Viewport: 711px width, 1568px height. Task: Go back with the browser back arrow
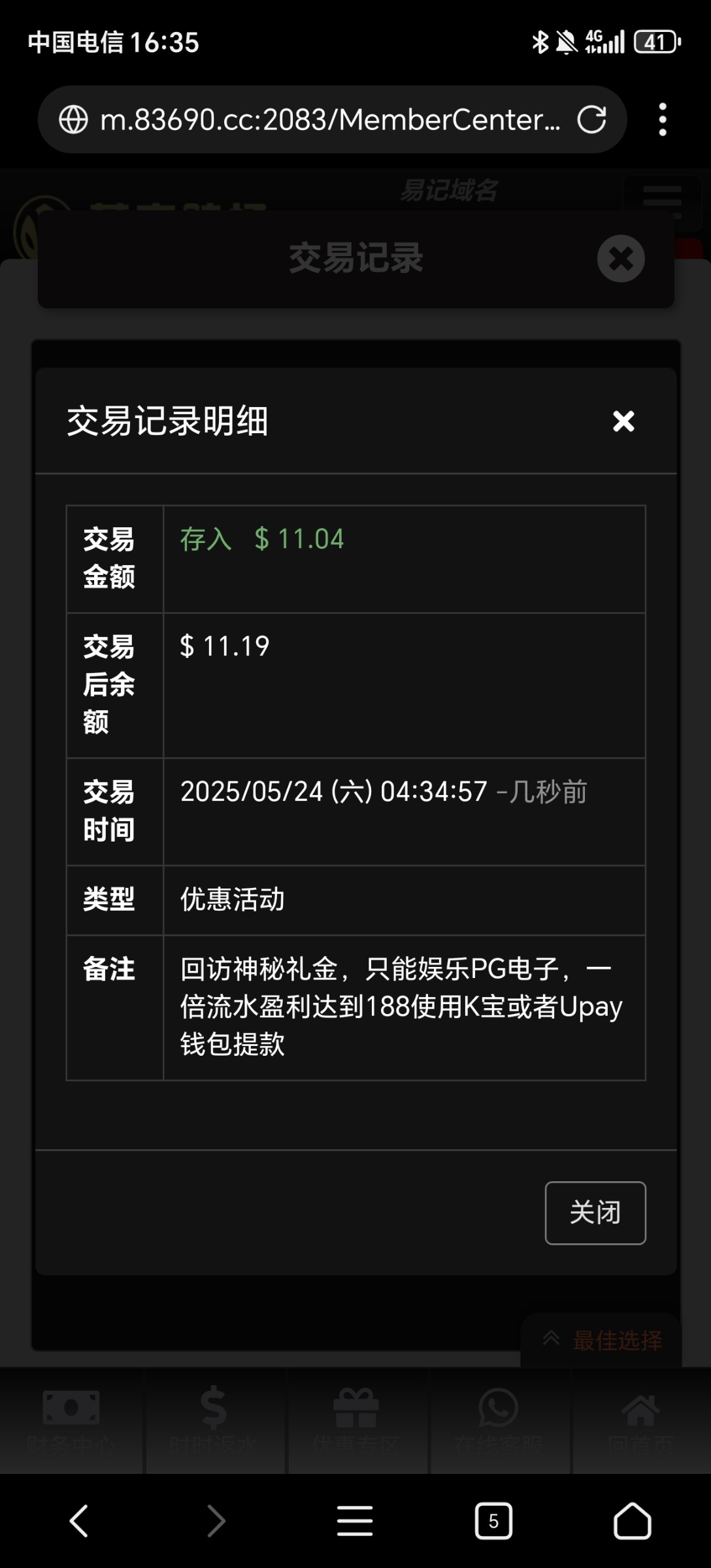point(79,1521)
